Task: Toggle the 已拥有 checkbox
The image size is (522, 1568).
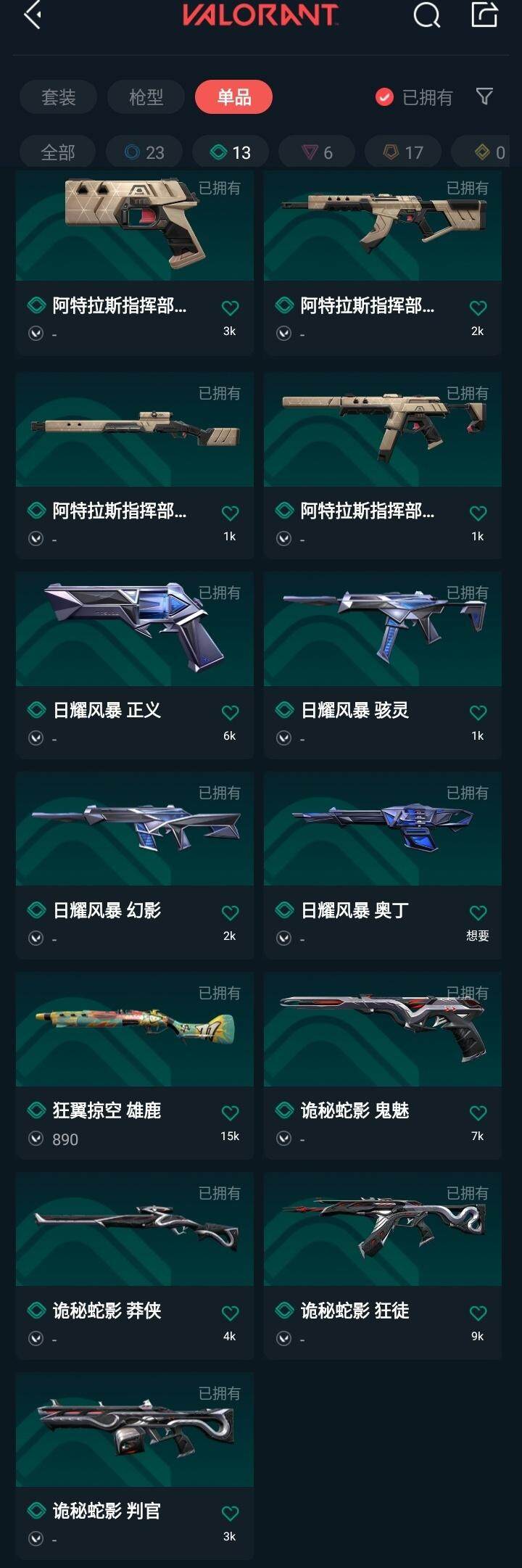Action: (x=384, y=97)
